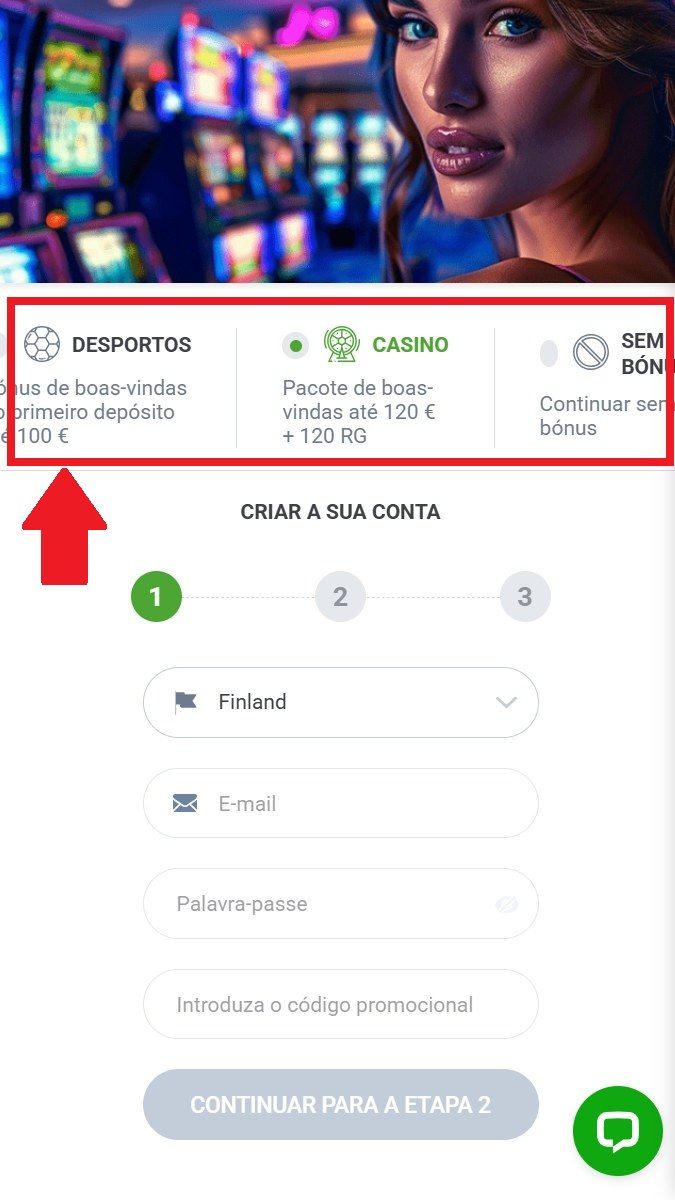
Task: Tap Continuar para a etapa 2
Action: [340, 1105]
